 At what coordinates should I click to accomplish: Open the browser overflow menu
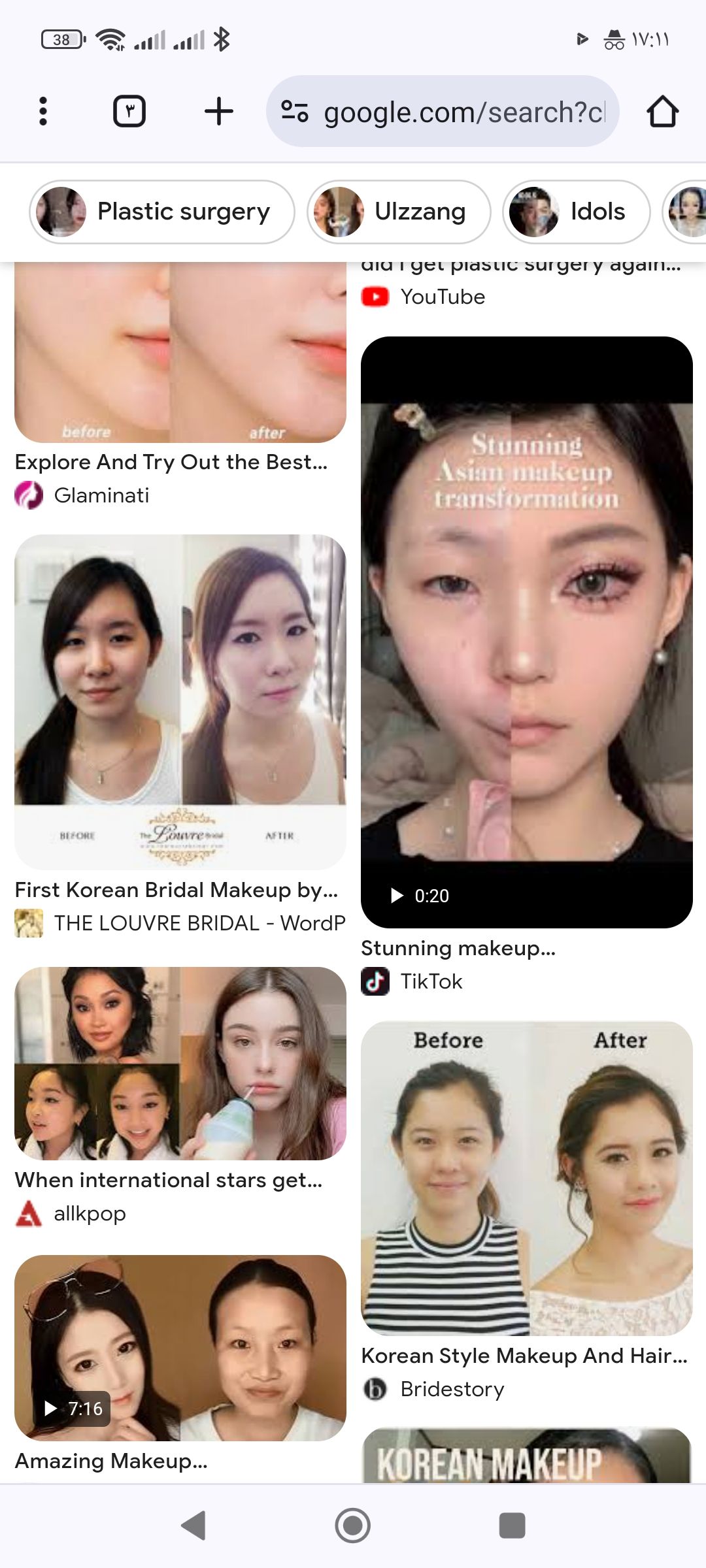coord(43,111)
